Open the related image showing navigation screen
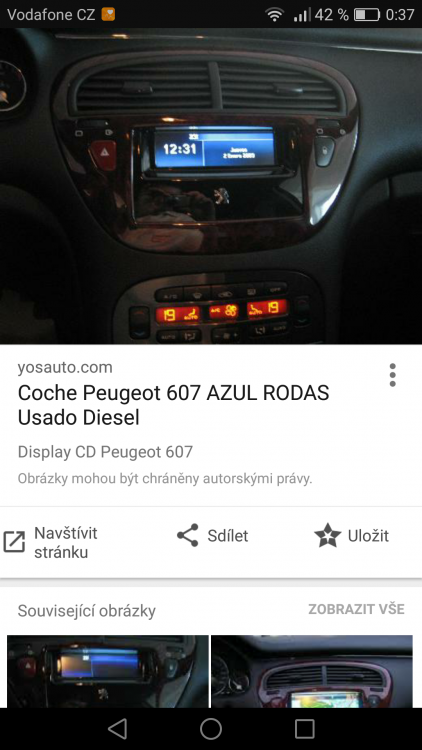422x750 pixels. [x=311, y=671]
